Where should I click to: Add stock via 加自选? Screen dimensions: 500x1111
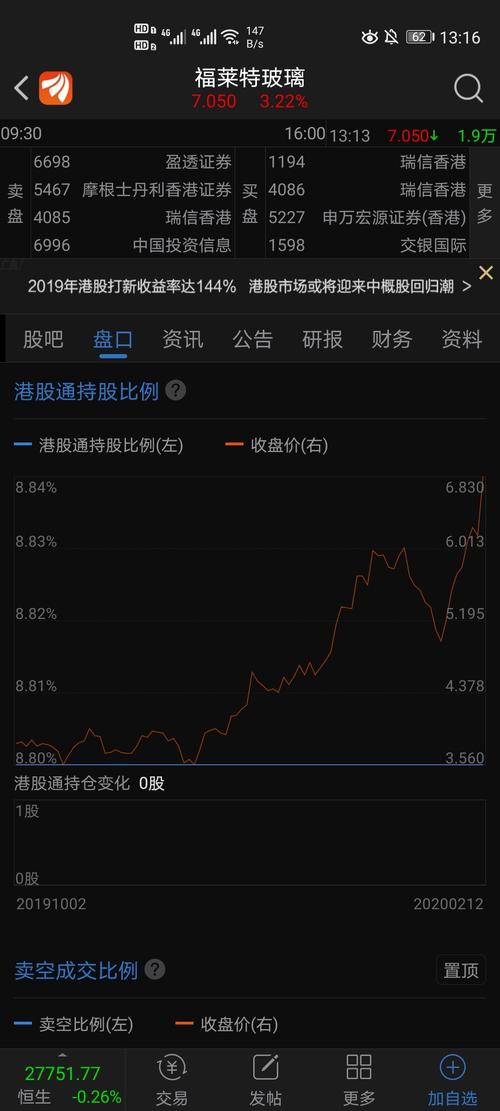(x=453, y=1079)
